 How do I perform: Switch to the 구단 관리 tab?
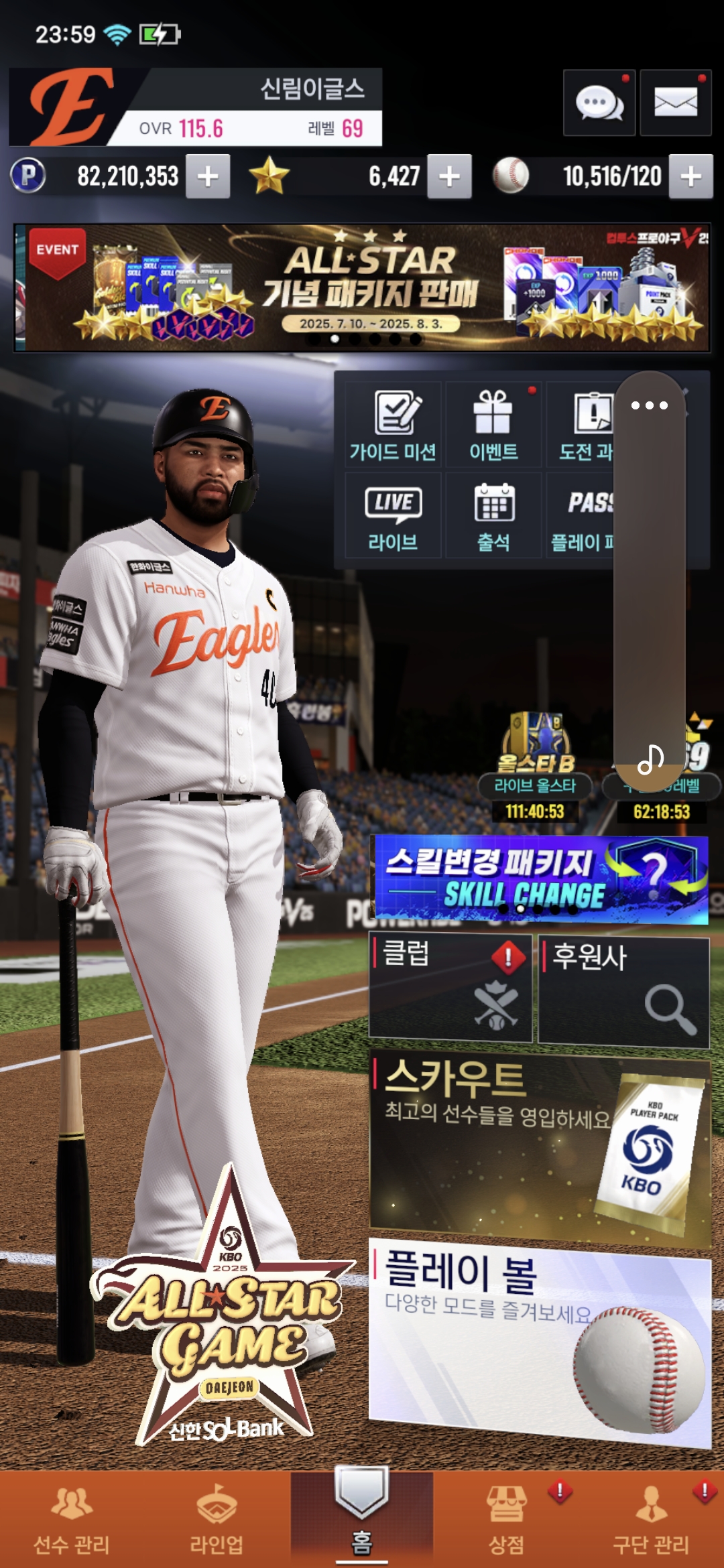click(x=651, y=1520)
